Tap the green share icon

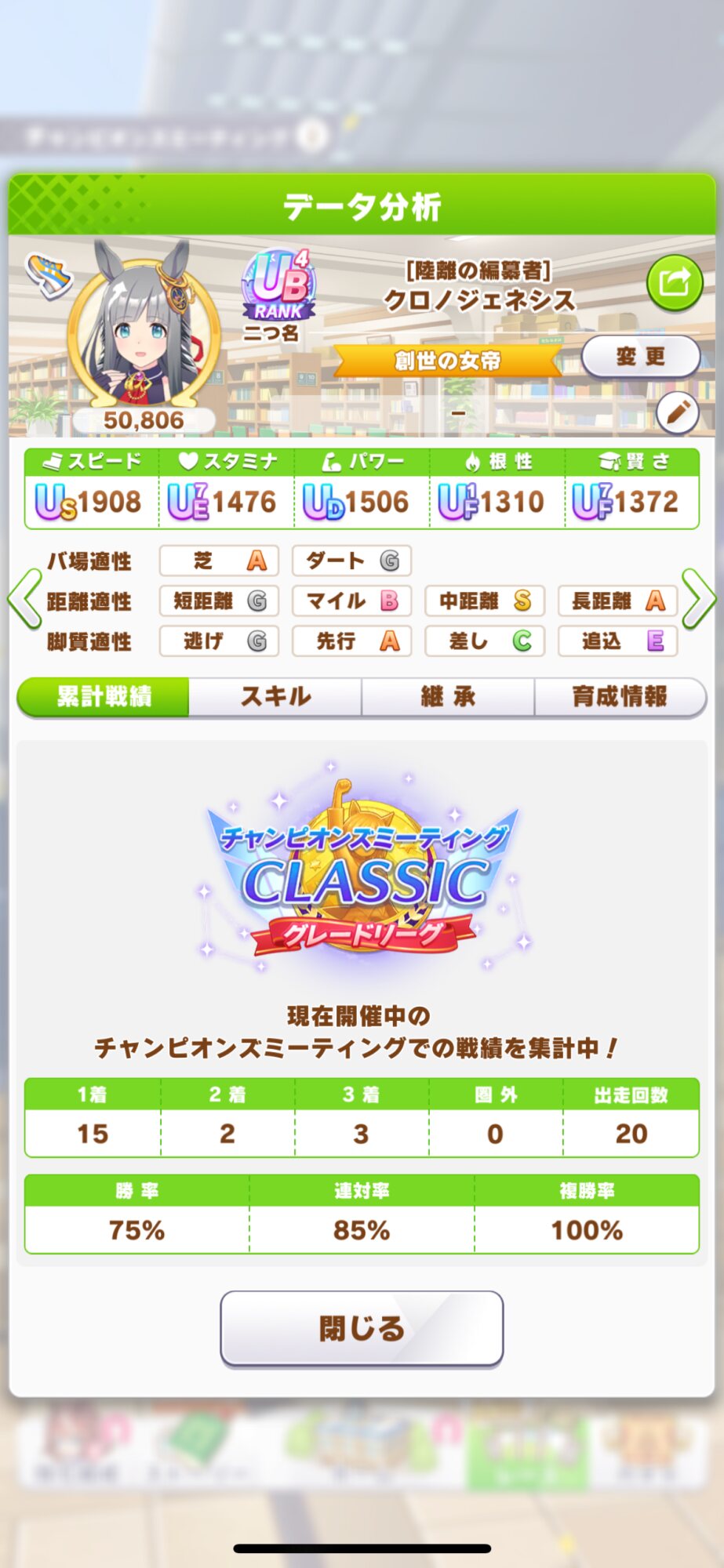(x=674, y=283)
